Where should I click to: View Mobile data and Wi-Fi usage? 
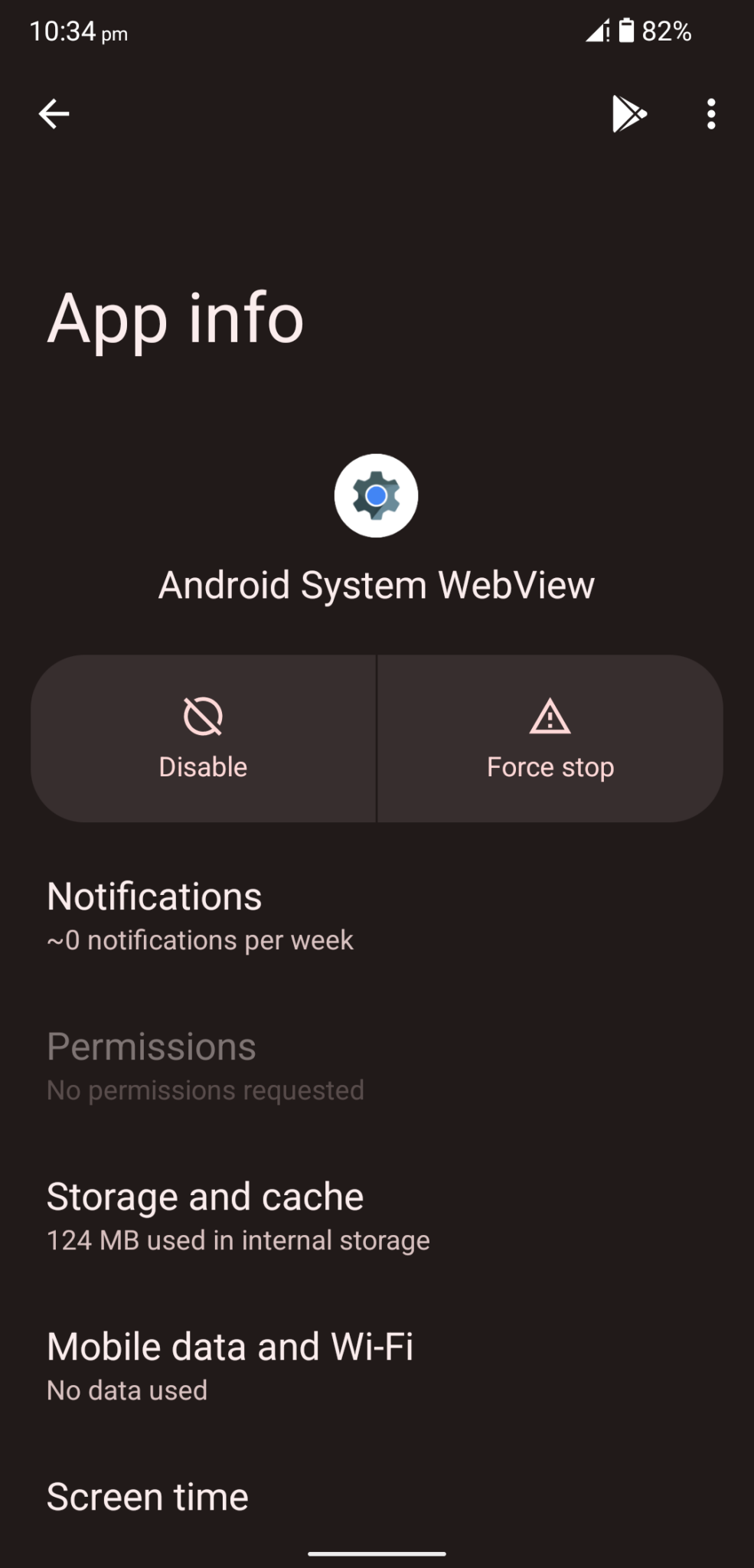tap(230, 1366)
